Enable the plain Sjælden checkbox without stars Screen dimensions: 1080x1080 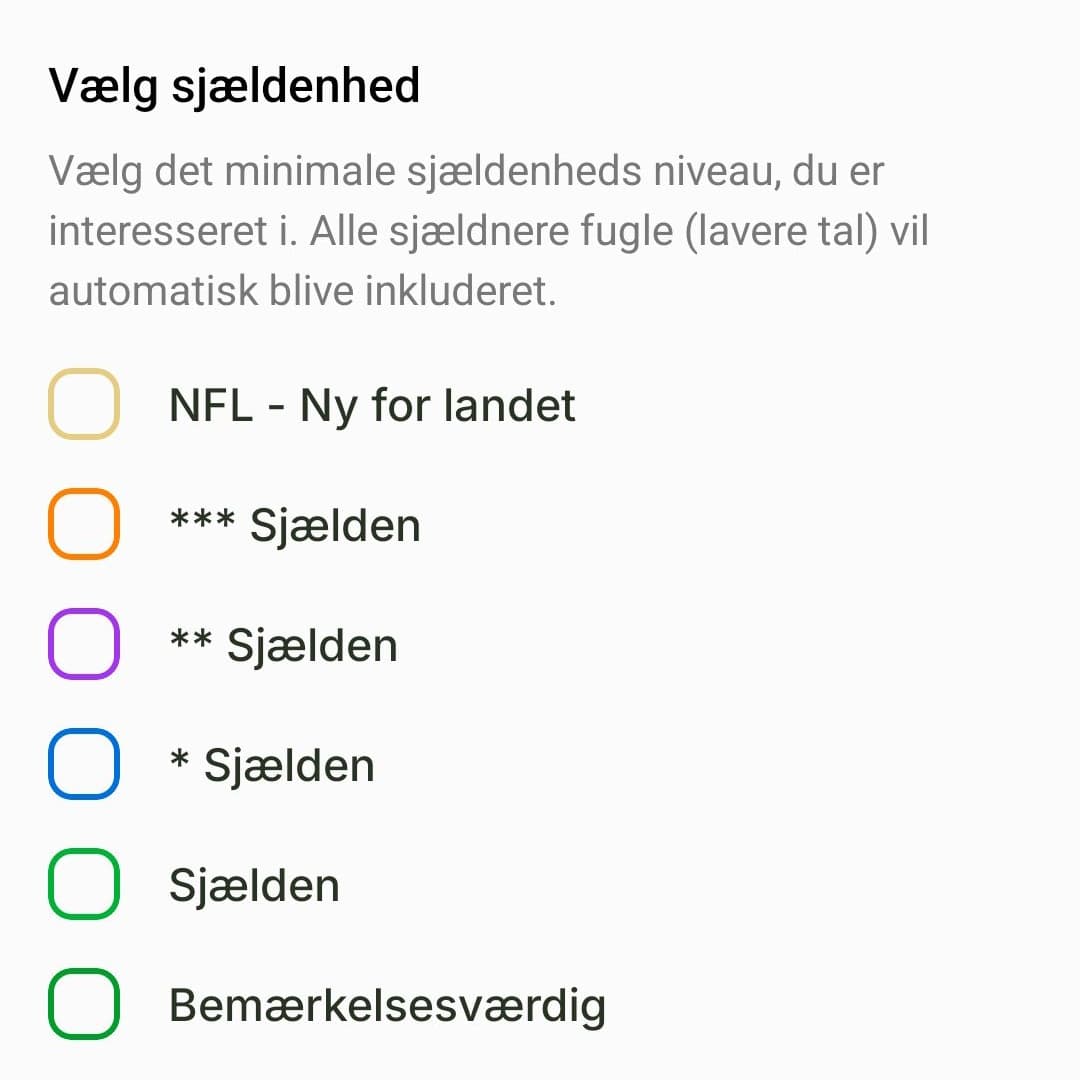tap(84, 884)
